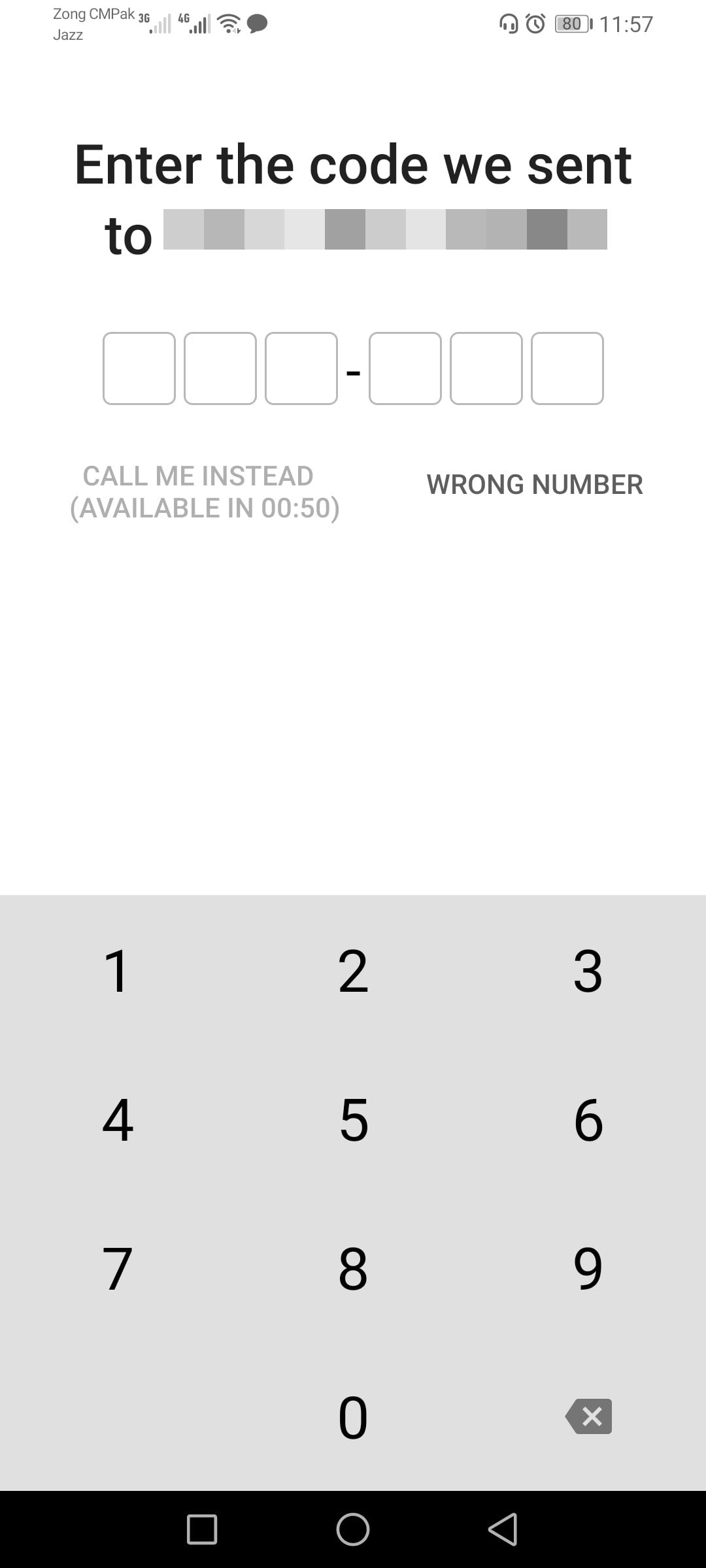Enter digit 0 on the keypad
Screen dimensions: 706x1568
pos(353,1417)
